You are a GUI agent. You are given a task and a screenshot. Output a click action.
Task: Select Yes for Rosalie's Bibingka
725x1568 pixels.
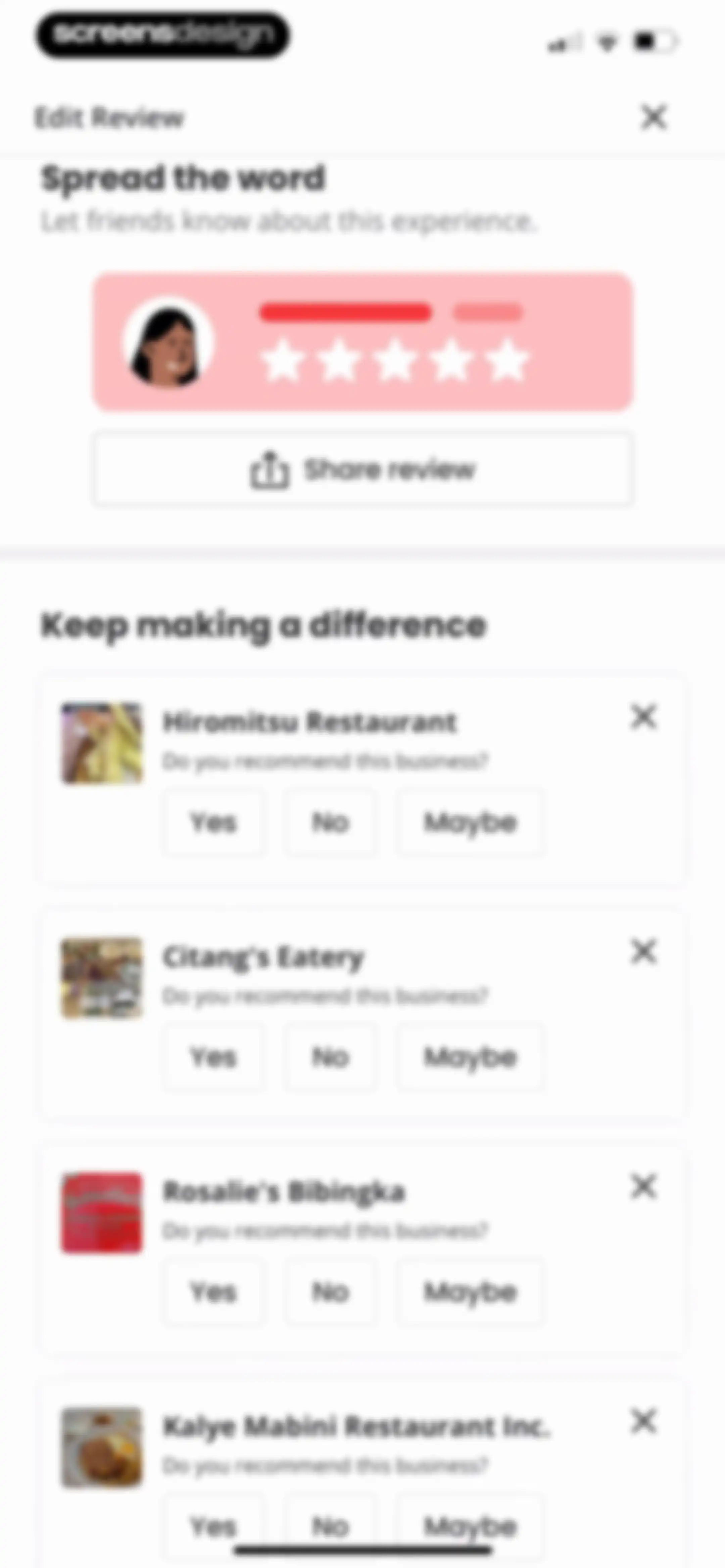213,1292
